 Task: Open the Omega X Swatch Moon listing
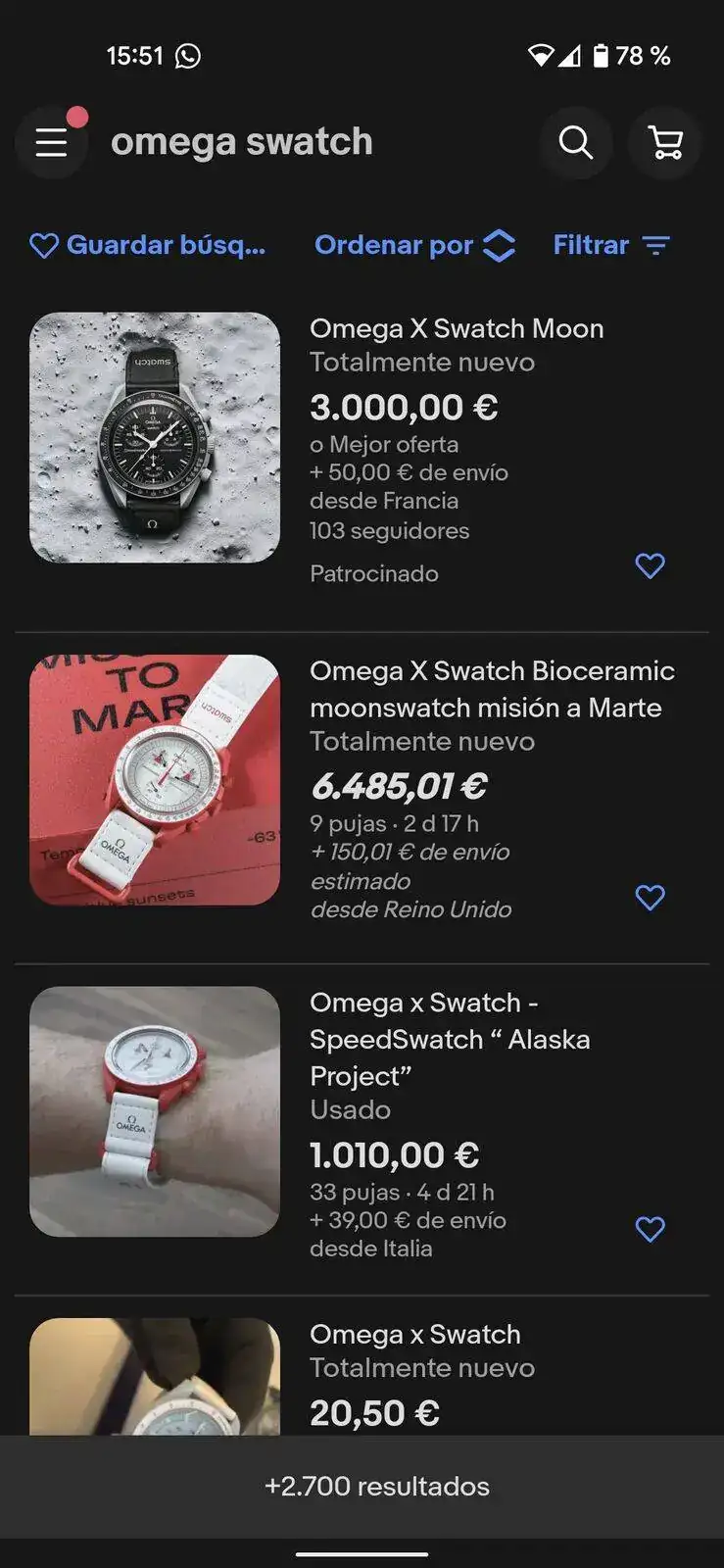457,329
